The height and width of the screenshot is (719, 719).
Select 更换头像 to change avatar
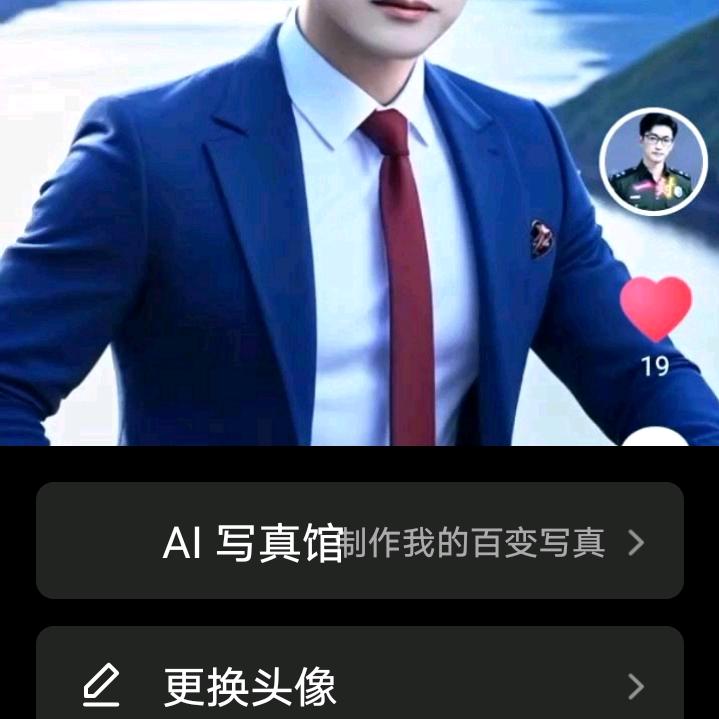click(x=360, y=685)
